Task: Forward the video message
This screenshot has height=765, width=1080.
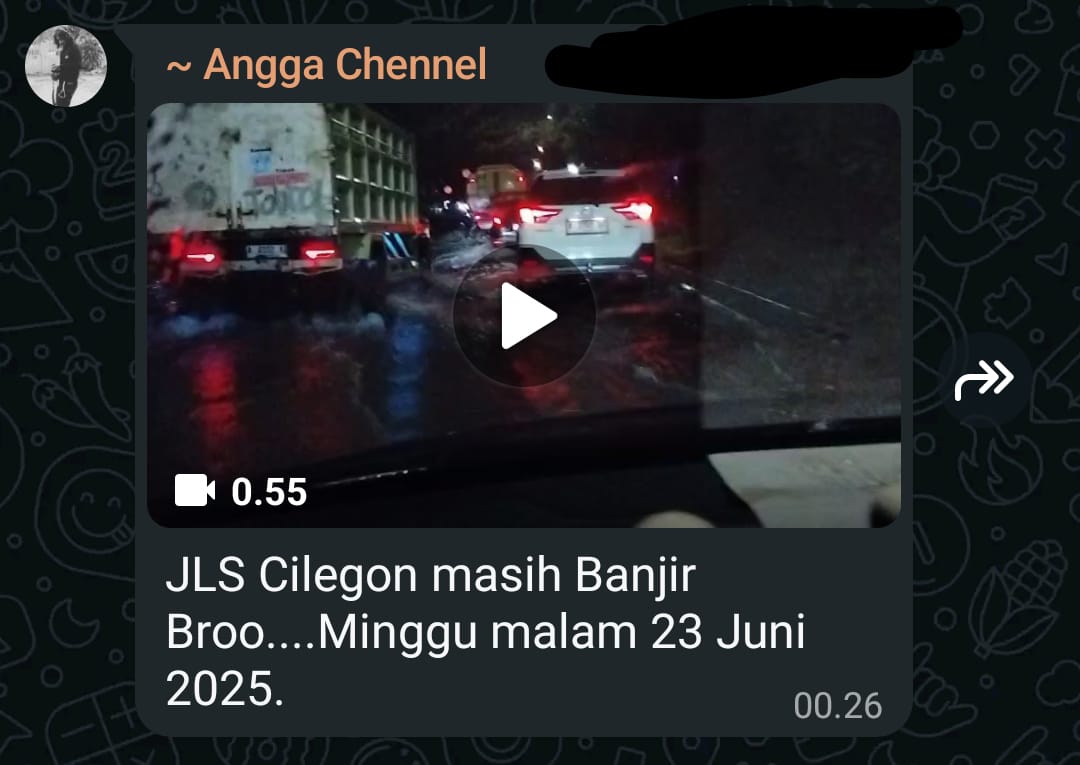Action: tap(984, 380)
